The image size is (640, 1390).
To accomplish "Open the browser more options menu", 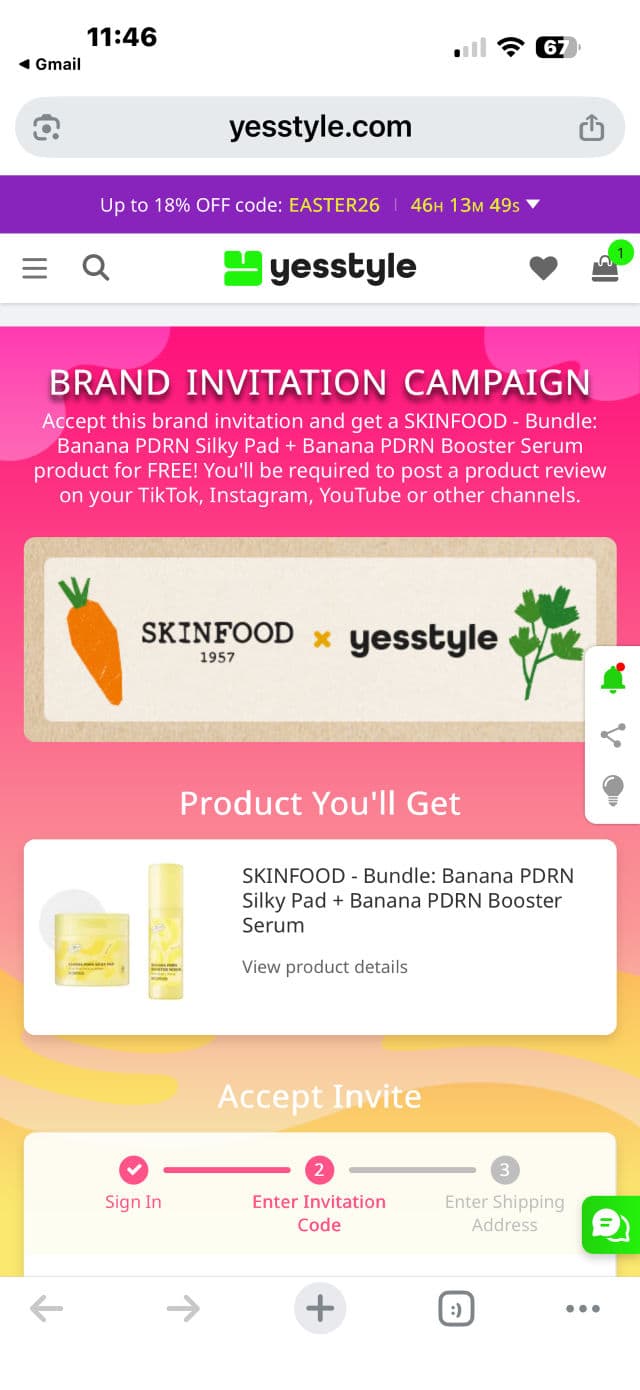I will [x=583, y=1308].
